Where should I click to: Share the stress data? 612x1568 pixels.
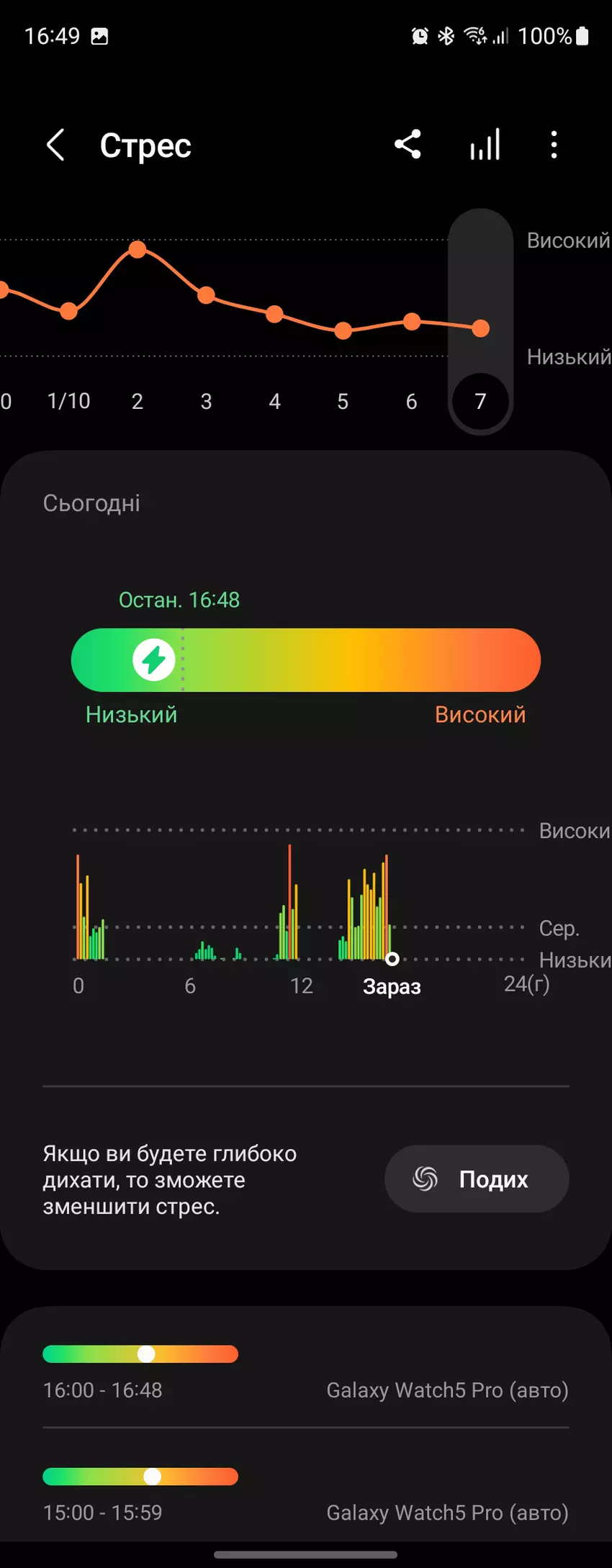(408, 145)
